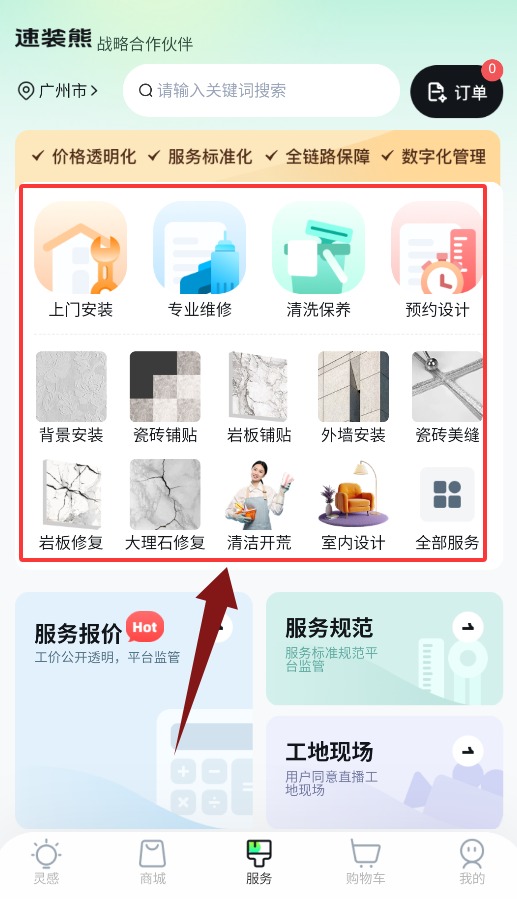
Task: Open the 订单 orders button
Action: coord(457,92)
